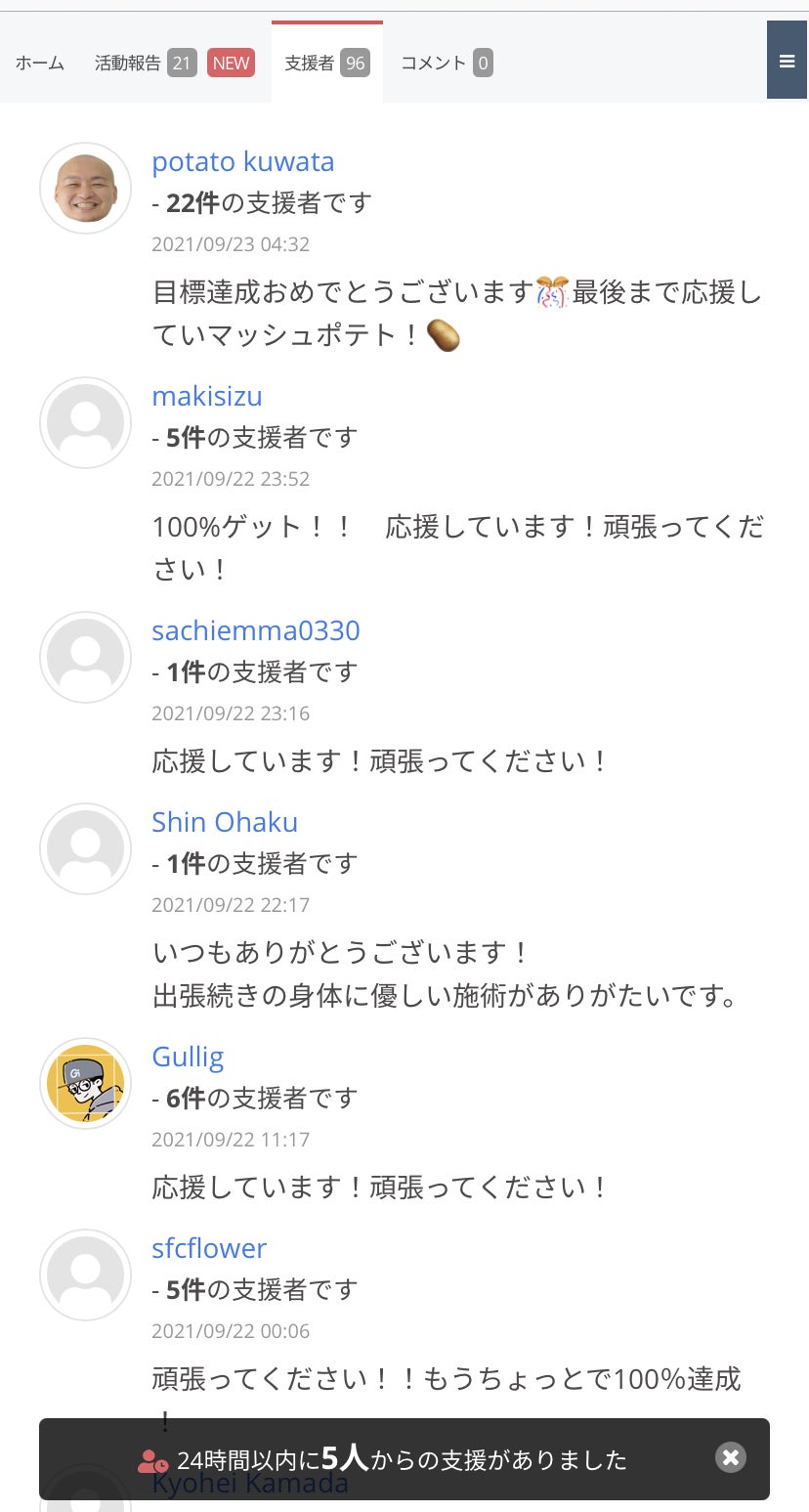809x1512 pixels.
Task: View sfcflower's profile
Action: tap(209, 1248)
